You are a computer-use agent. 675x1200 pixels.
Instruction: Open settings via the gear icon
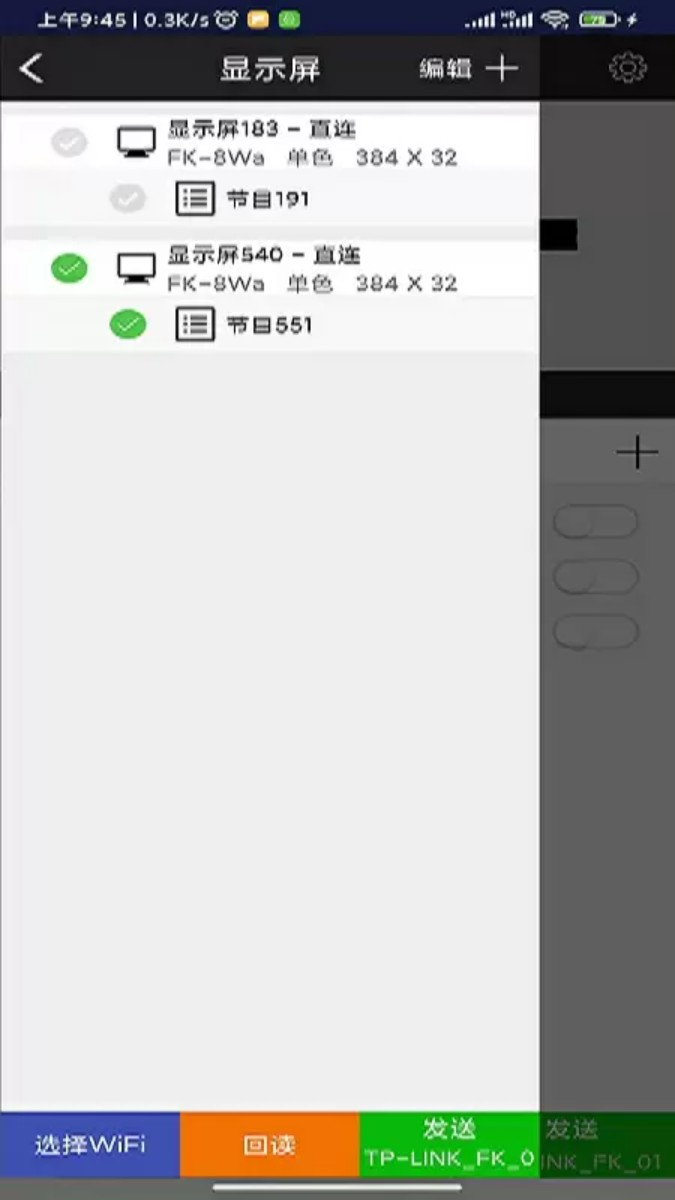pyautogui.click(x=627, y=68)
